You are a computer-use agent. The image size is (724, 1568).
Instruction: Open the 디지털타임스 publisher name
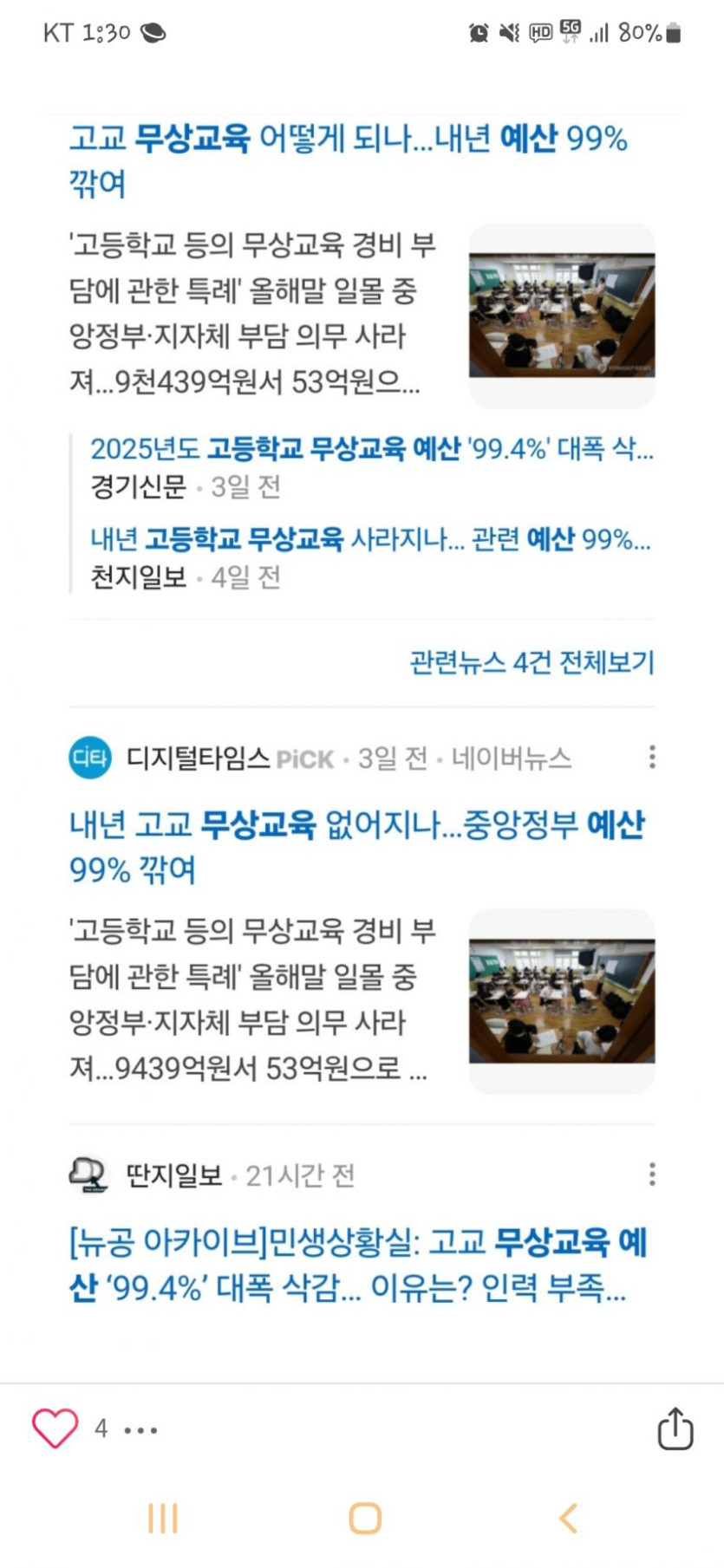[x=198, y=758]
